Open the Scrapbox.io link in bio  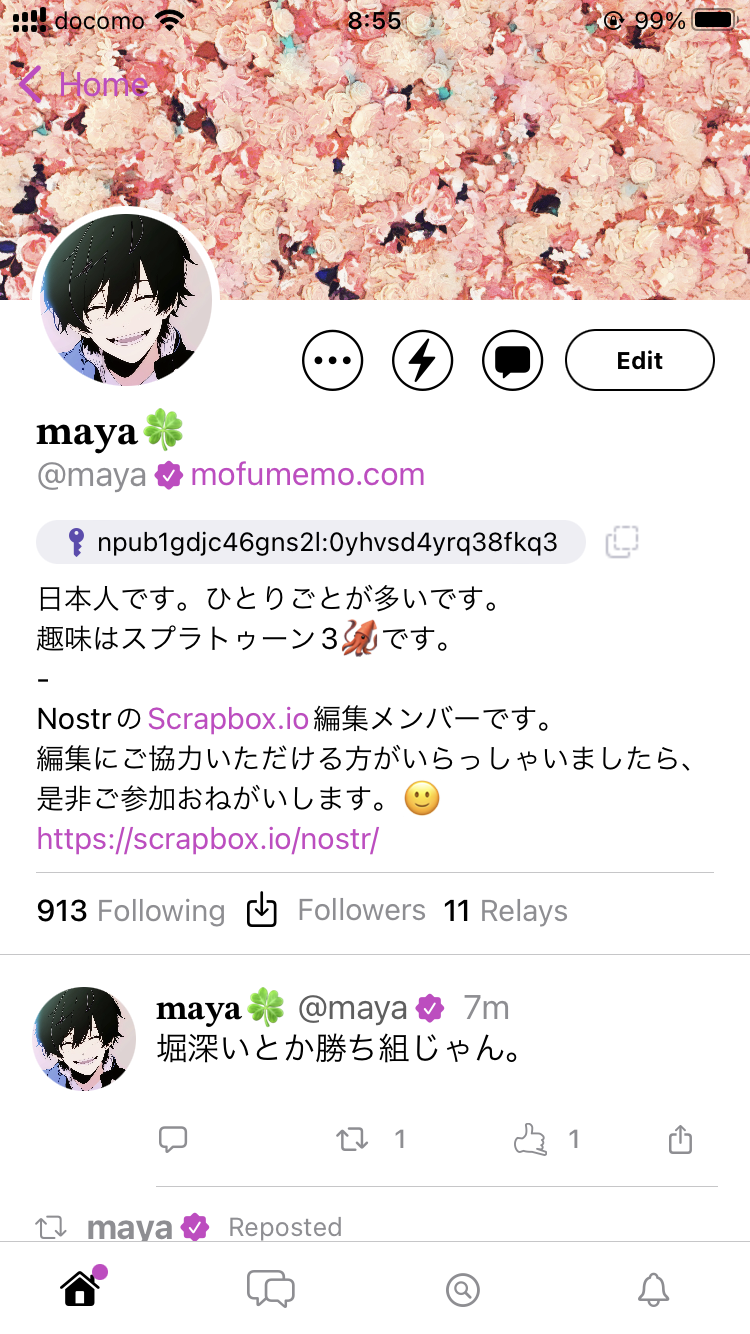pos(228,718)
